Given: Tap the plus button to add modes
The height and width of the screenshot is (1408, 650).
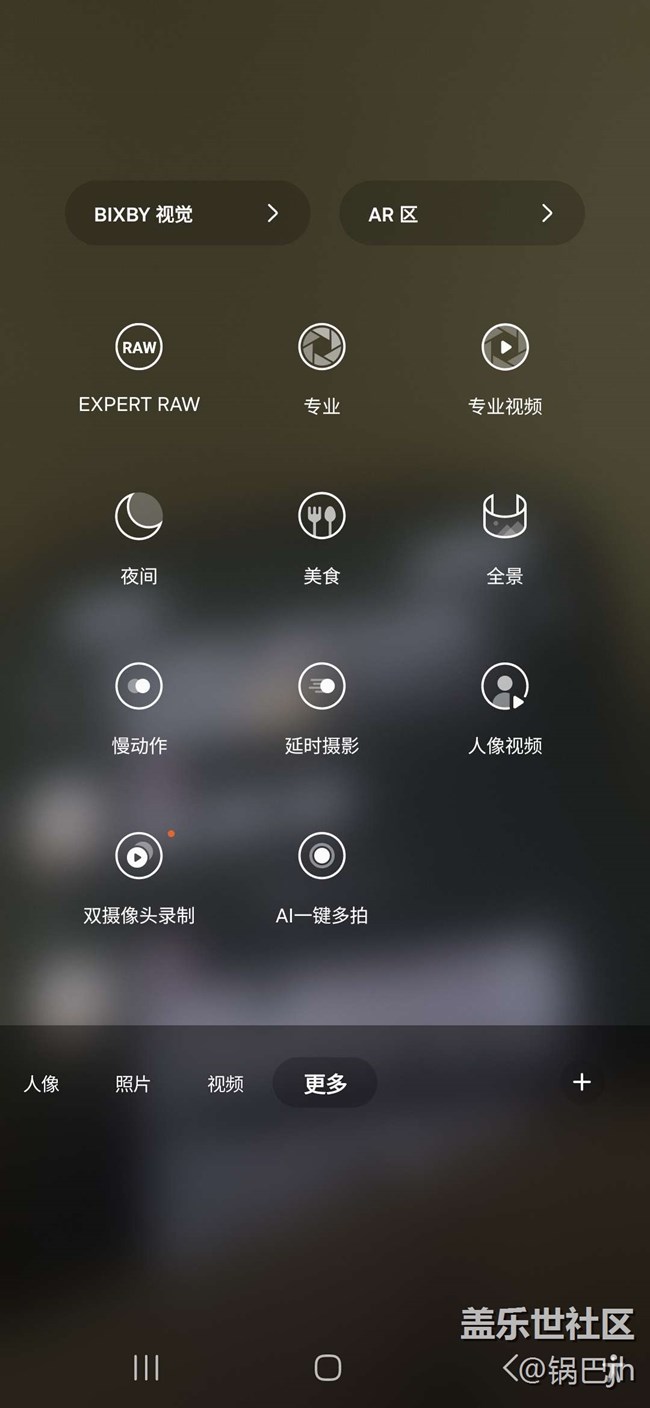Looking at the screenshot, I should coord(582,1081).
